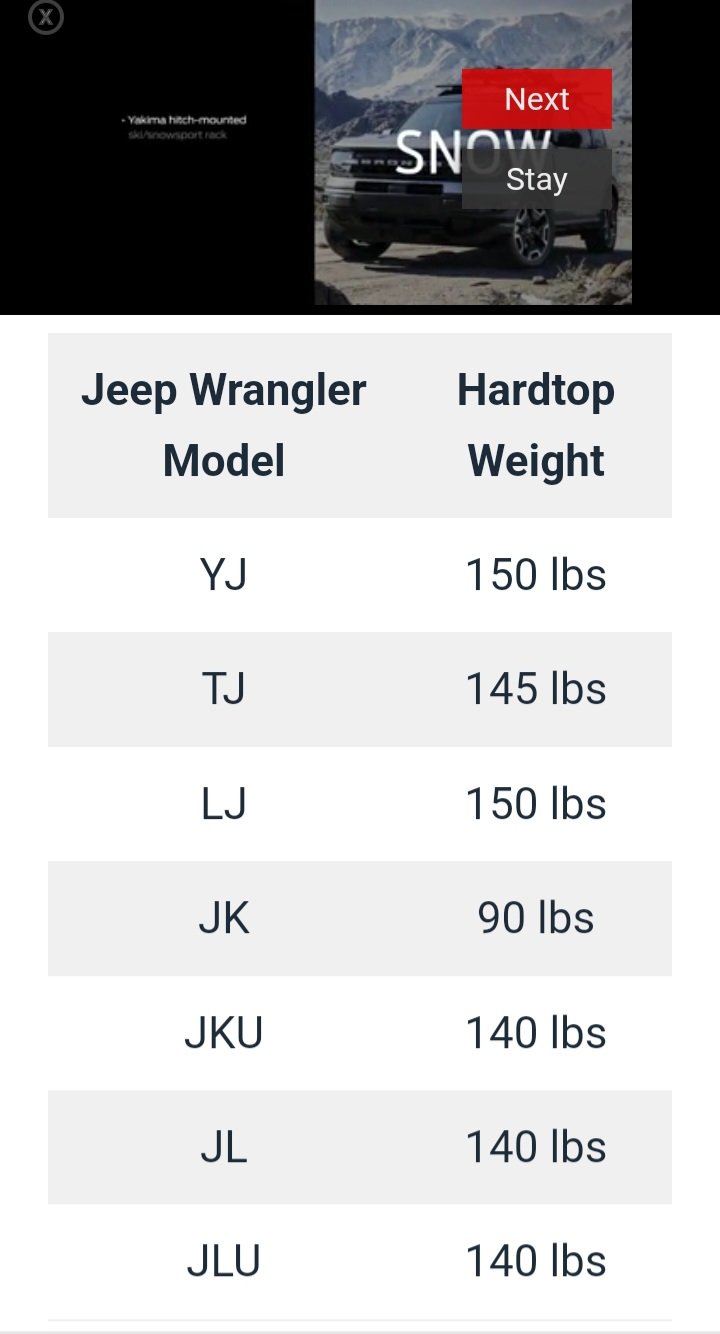The width and height of the screenshot is (720, 1334).
Task: Choose Stay on the video
Action: coord(537,179)
